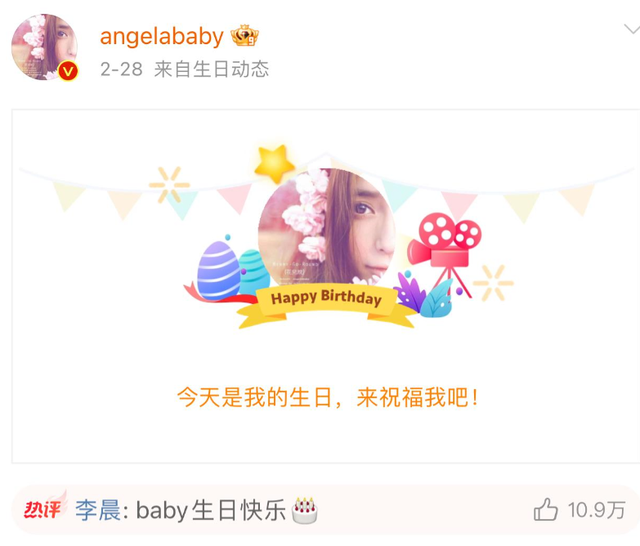This screenshot has height=546, width=640.
Task: Open 李晨's profile from the comment
Action: [x=97, y=510]
